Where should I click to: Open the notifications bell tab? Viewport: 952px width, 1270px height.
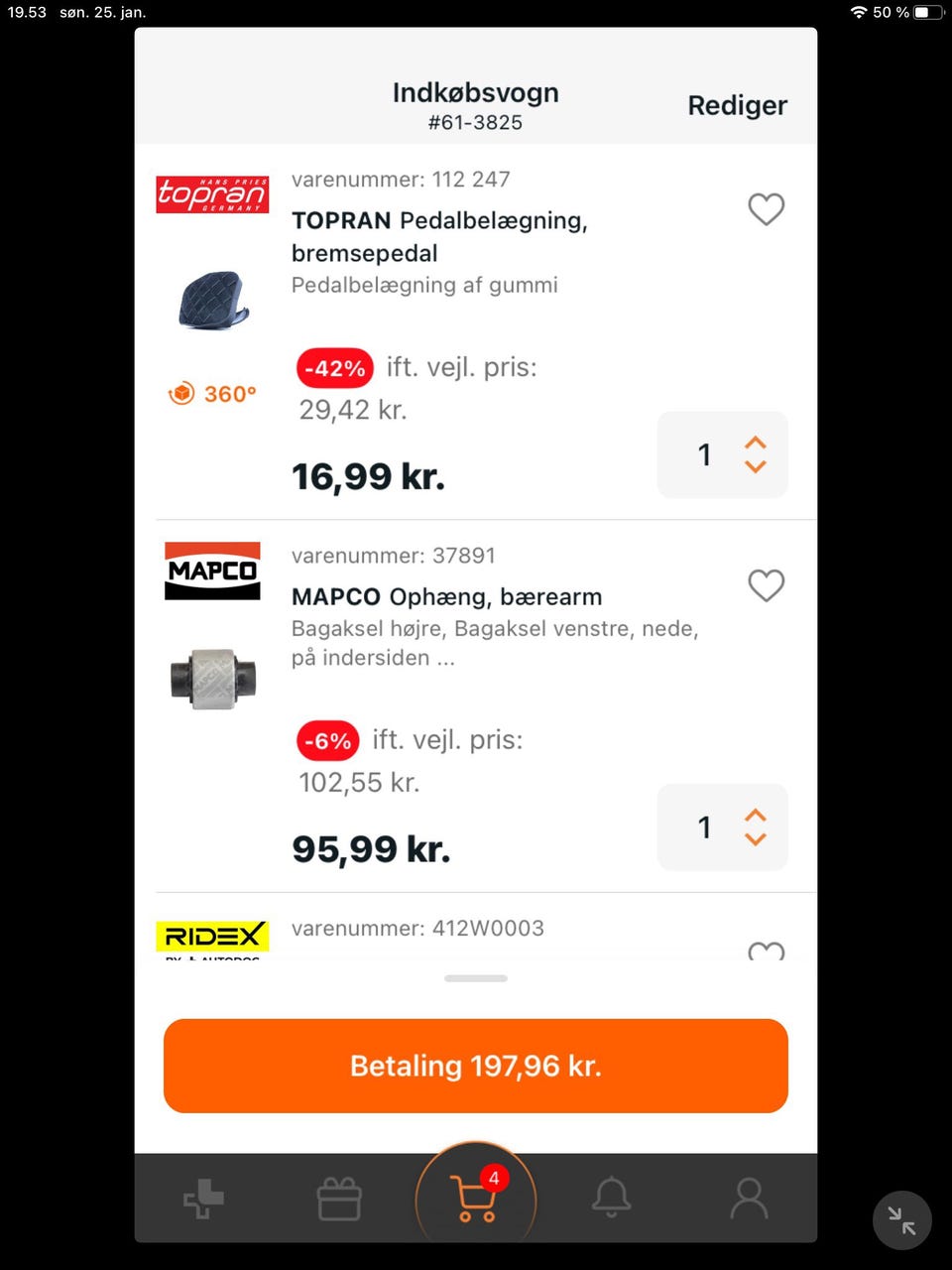point(611,1198)
